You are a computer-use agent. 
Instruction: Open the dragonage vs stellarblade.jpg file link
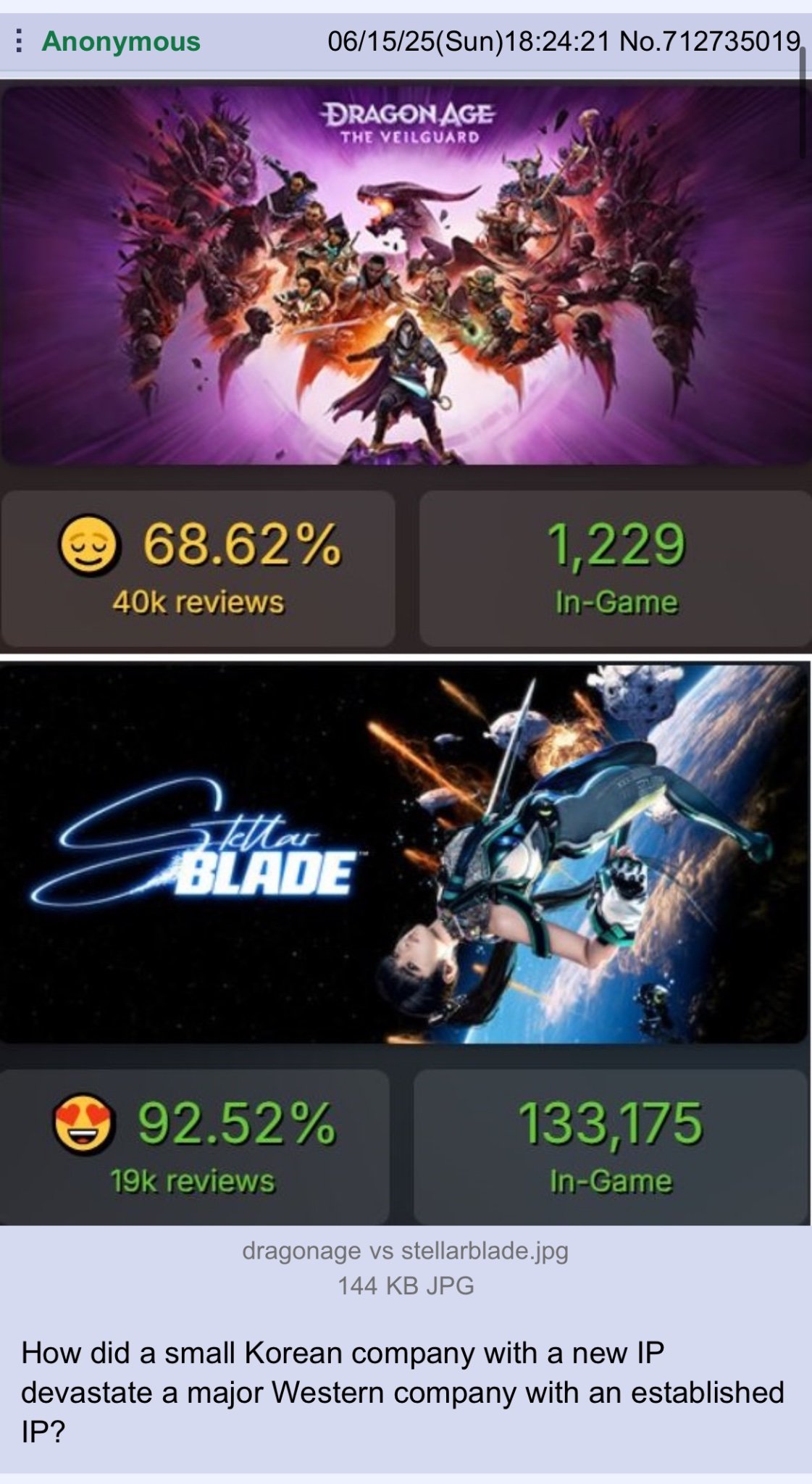[x=405, y=1250]
